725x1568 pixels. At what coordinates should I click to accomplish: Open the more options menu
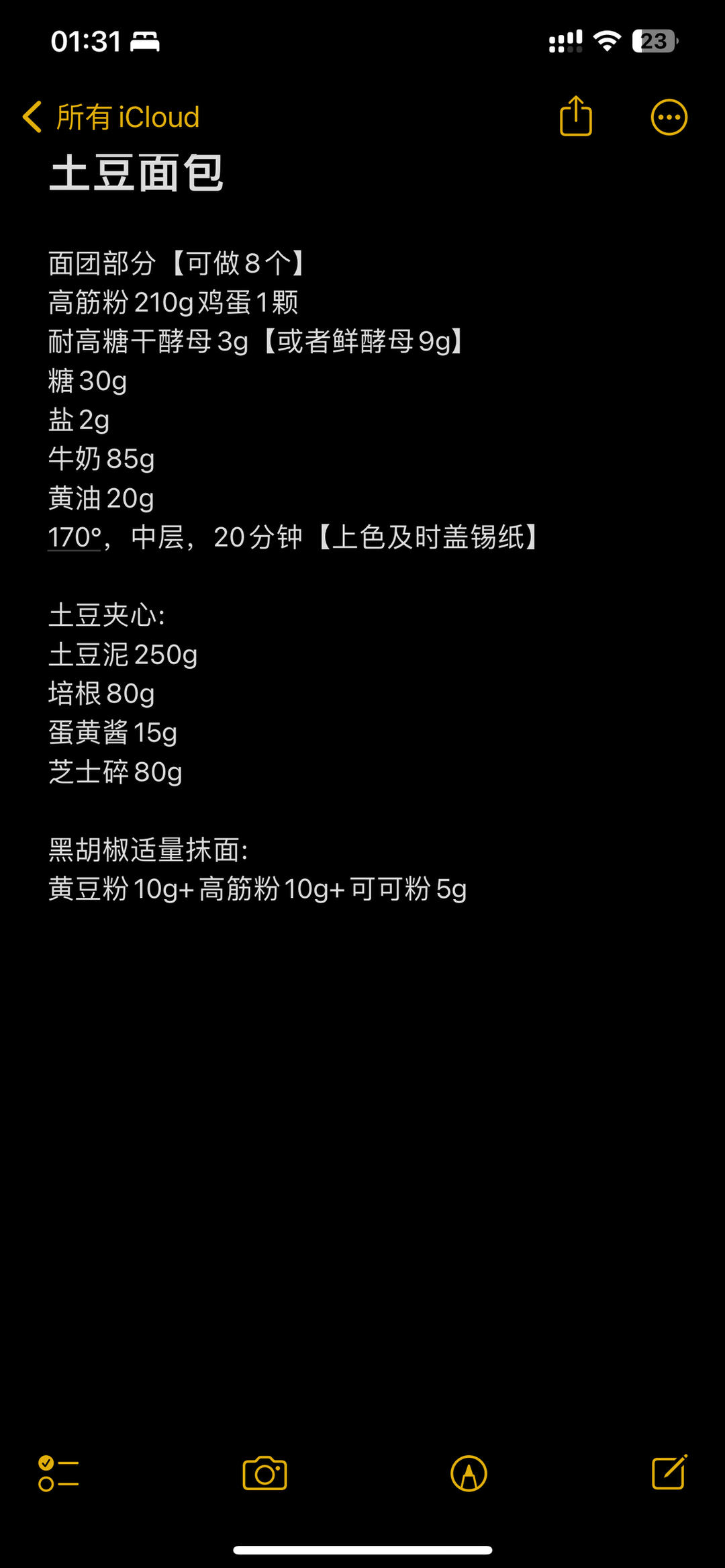(x=669, y=118)
